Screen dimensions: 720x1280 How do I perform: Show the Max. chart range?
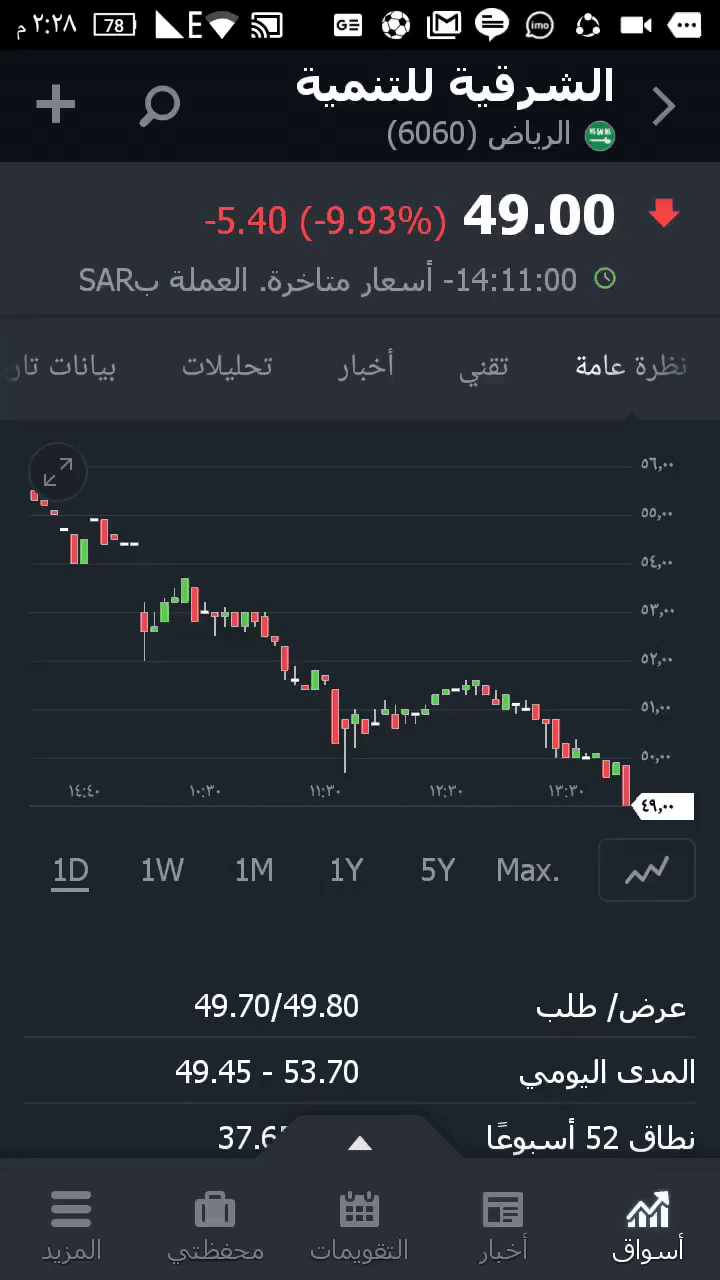tap(528, 871)
